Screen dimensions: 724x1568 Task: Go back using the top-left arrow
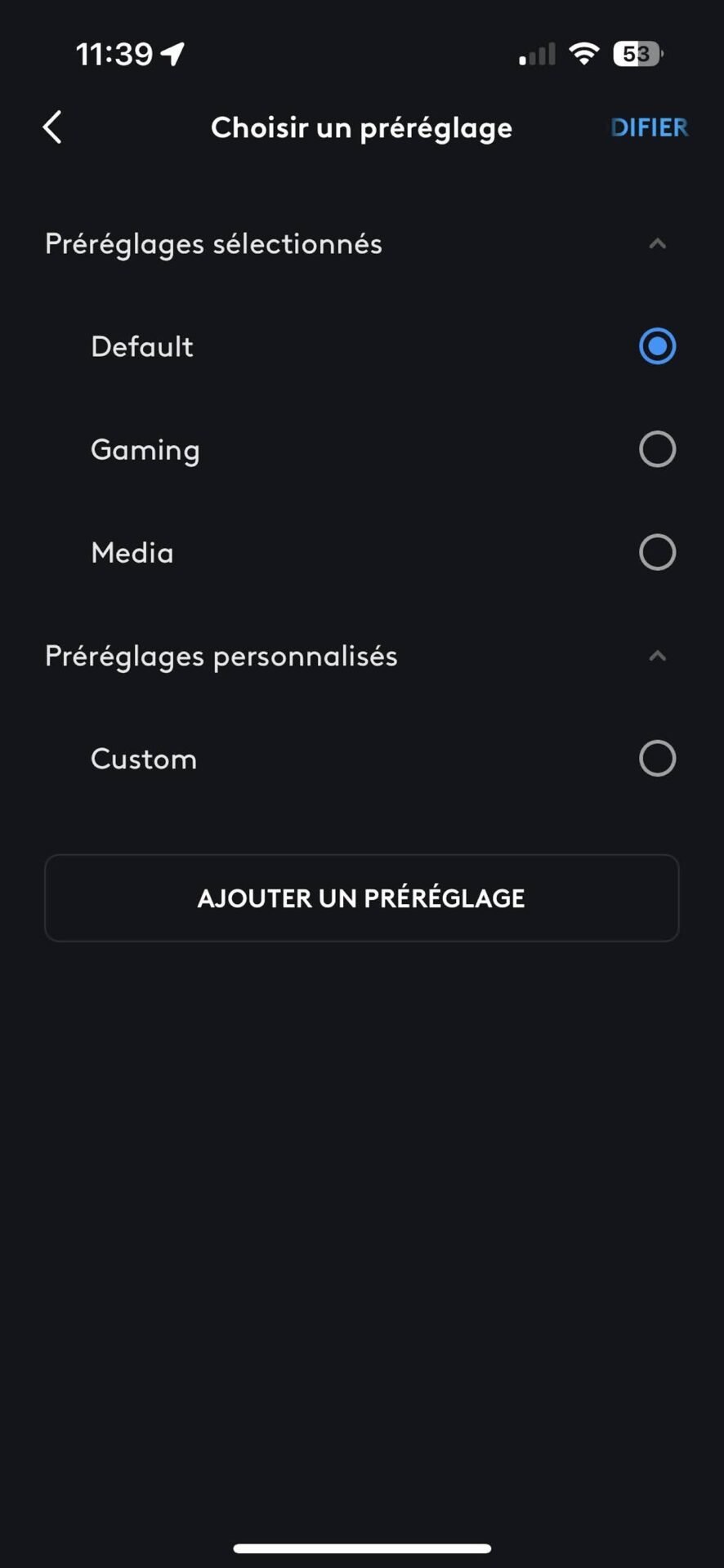pyautogui.click(x=52, y=127)
